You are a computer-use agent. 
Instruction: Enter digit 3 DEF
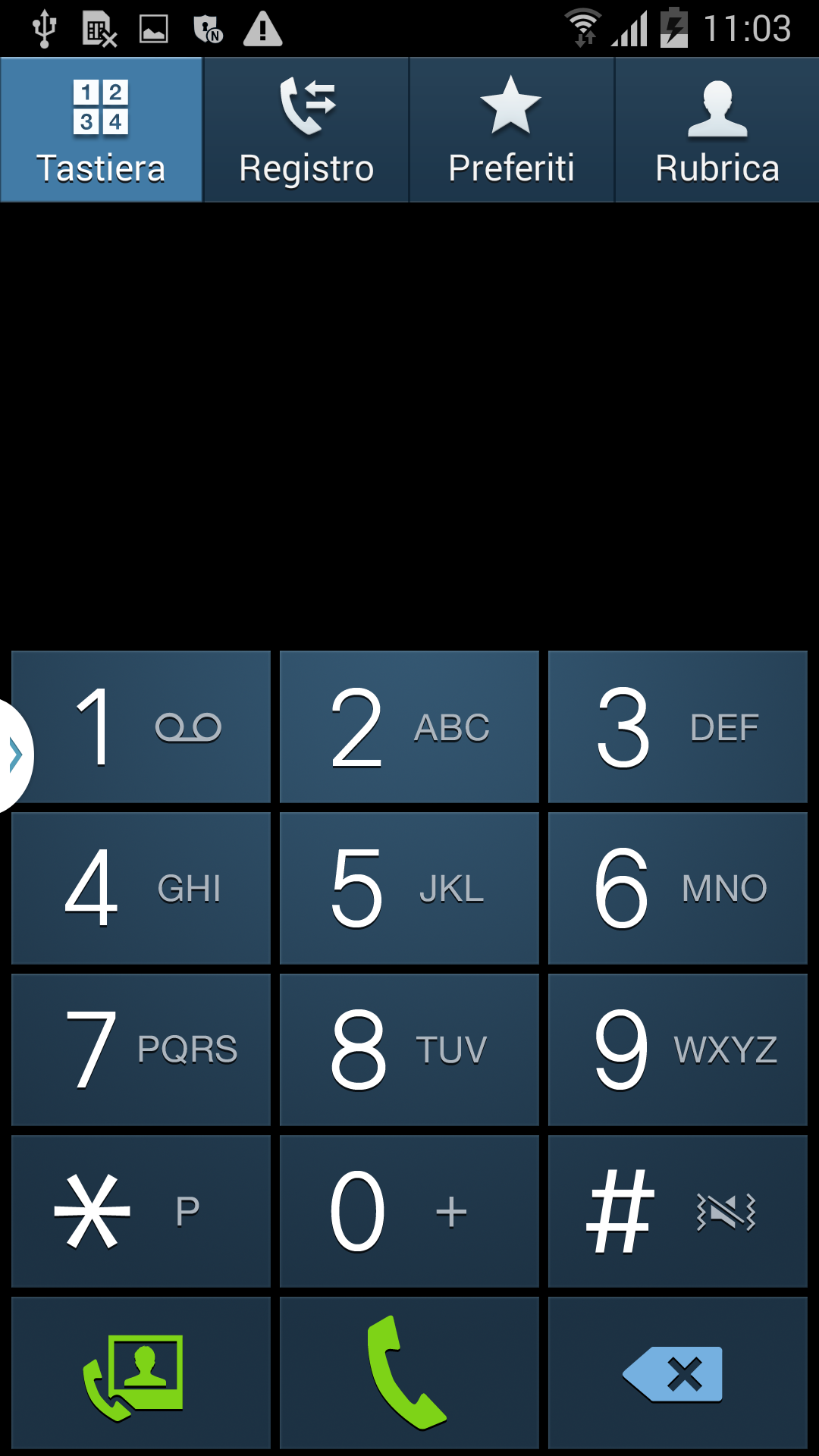pyautogui.click(x=678, y=726)
